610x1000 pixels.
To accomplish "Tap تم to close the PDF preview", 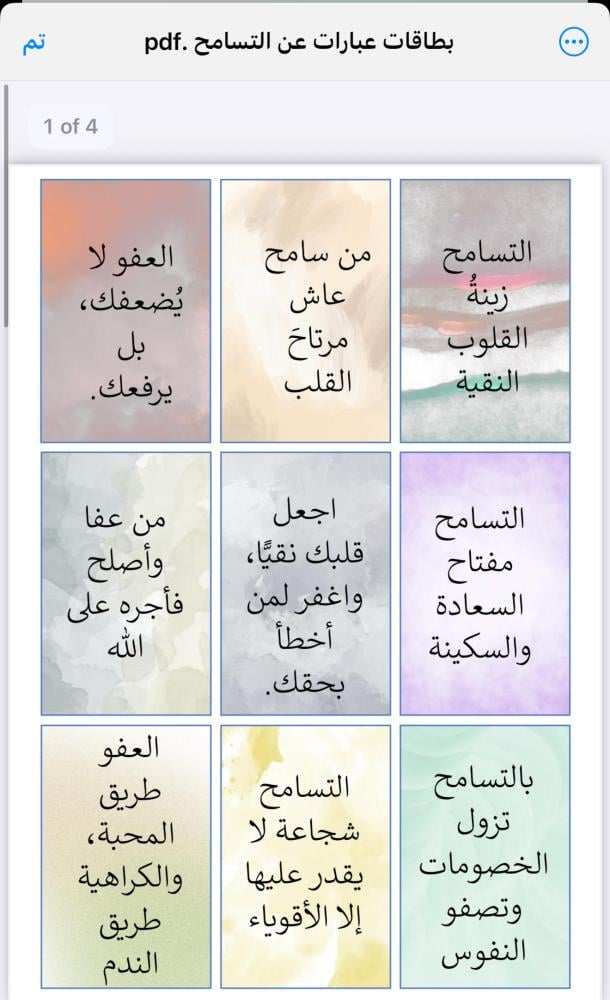I will 35,43.
